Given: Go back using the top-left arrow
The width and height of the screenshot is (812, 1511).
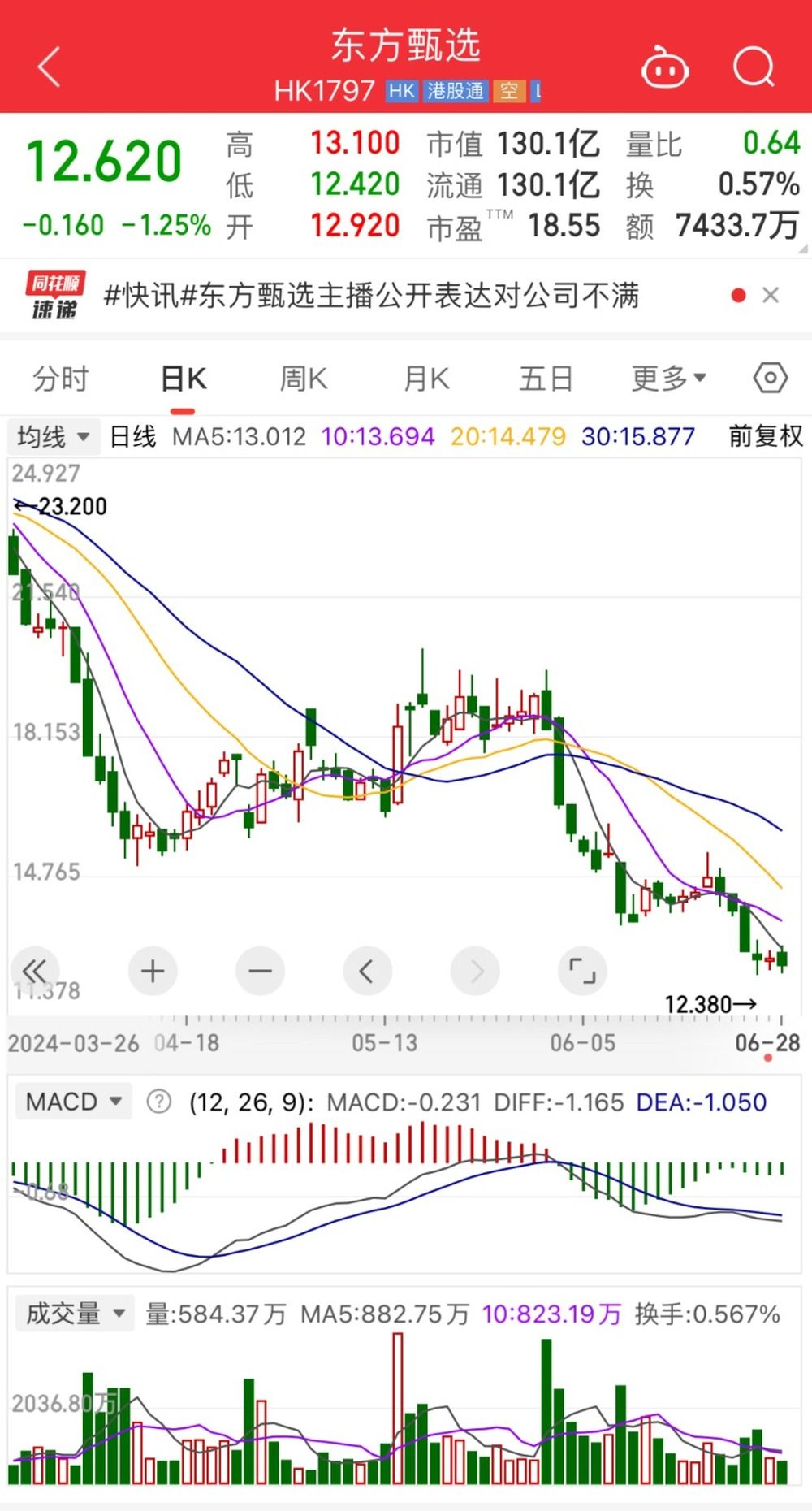Looking at the screenshot, I should pos(50,67).
